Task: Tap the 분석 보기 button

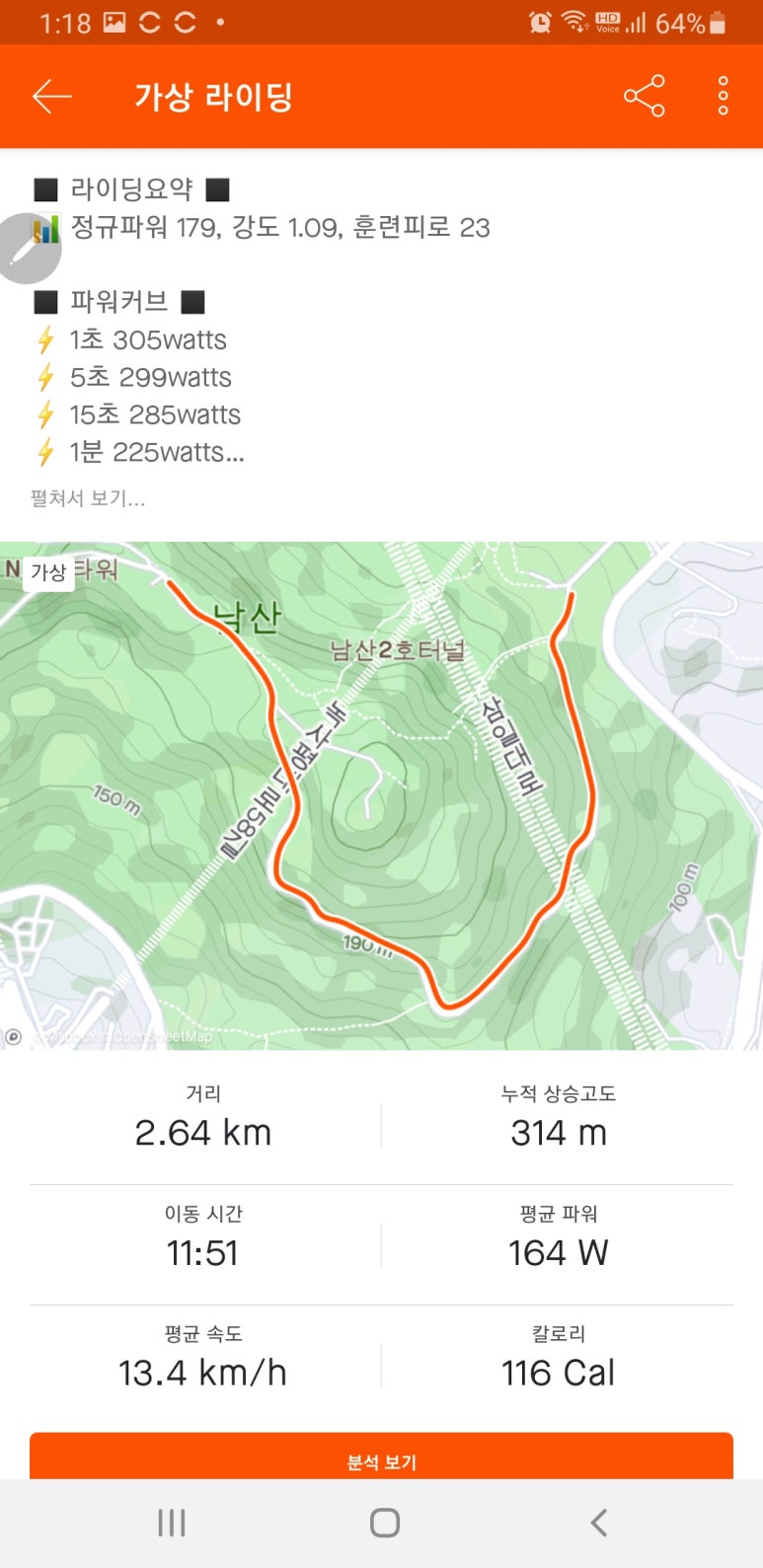Action: pos(381,1459)
